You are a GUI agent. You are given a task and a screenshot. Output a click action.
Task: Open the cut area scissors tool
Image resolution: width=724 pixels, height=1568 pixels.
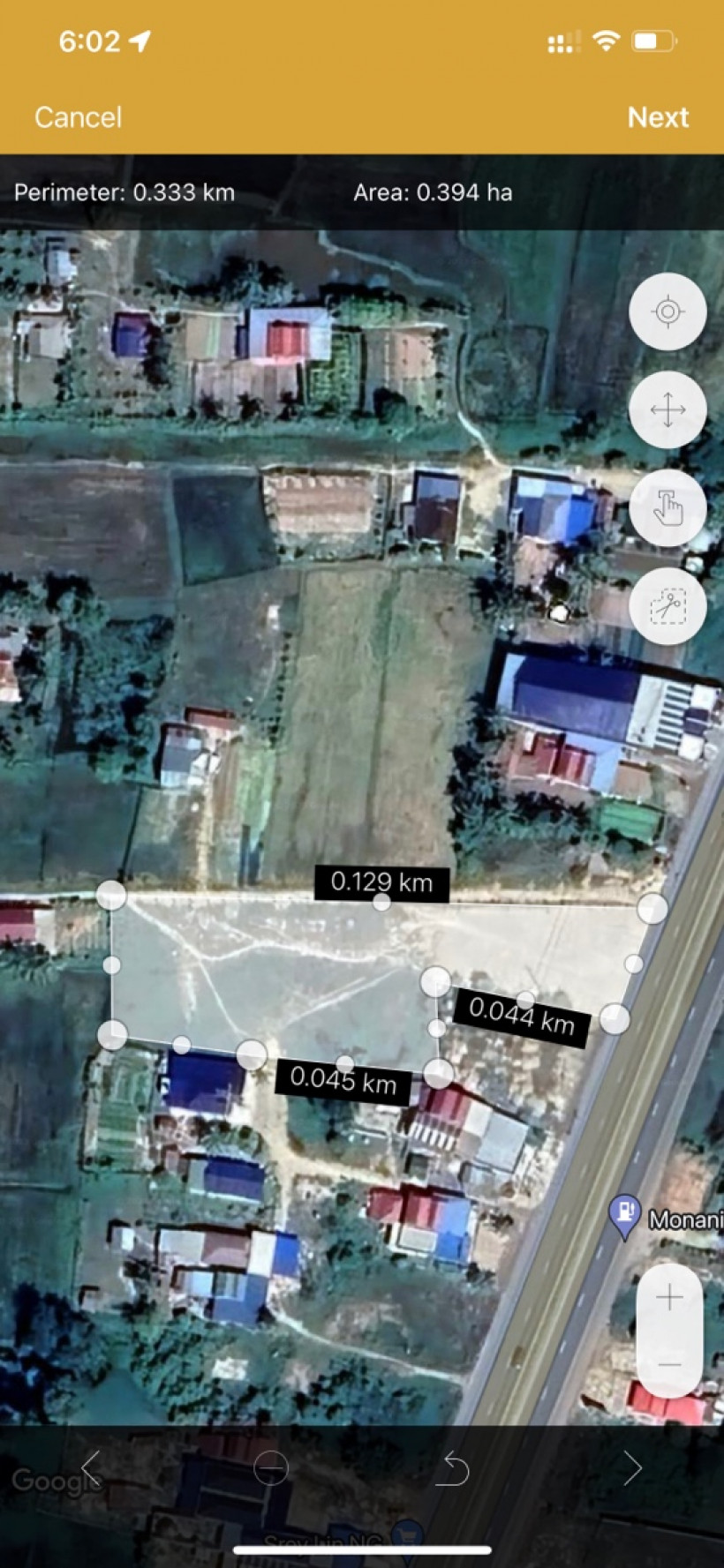(x=668, y=605)
